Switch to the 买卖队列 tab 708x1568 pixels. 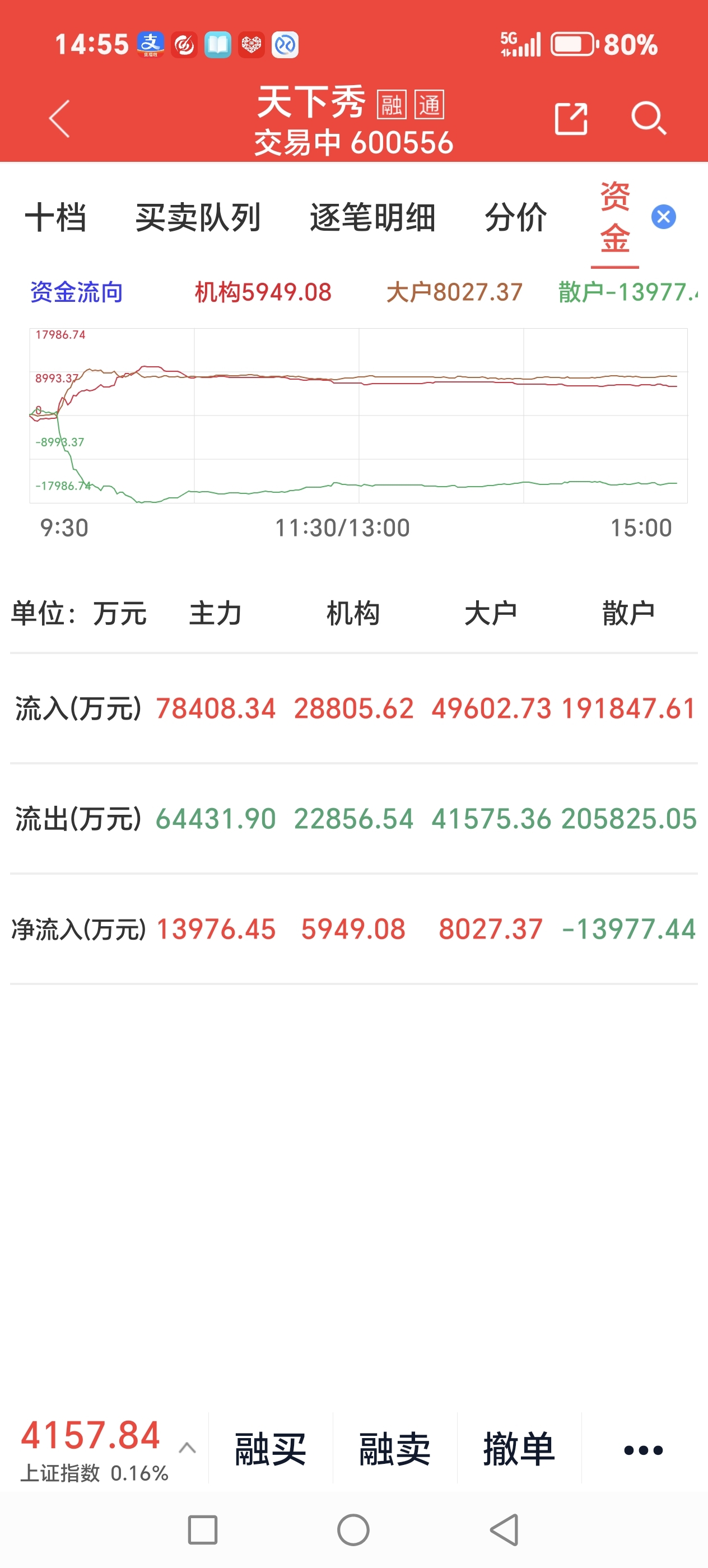pyautogui.click(x=198, y=217)
